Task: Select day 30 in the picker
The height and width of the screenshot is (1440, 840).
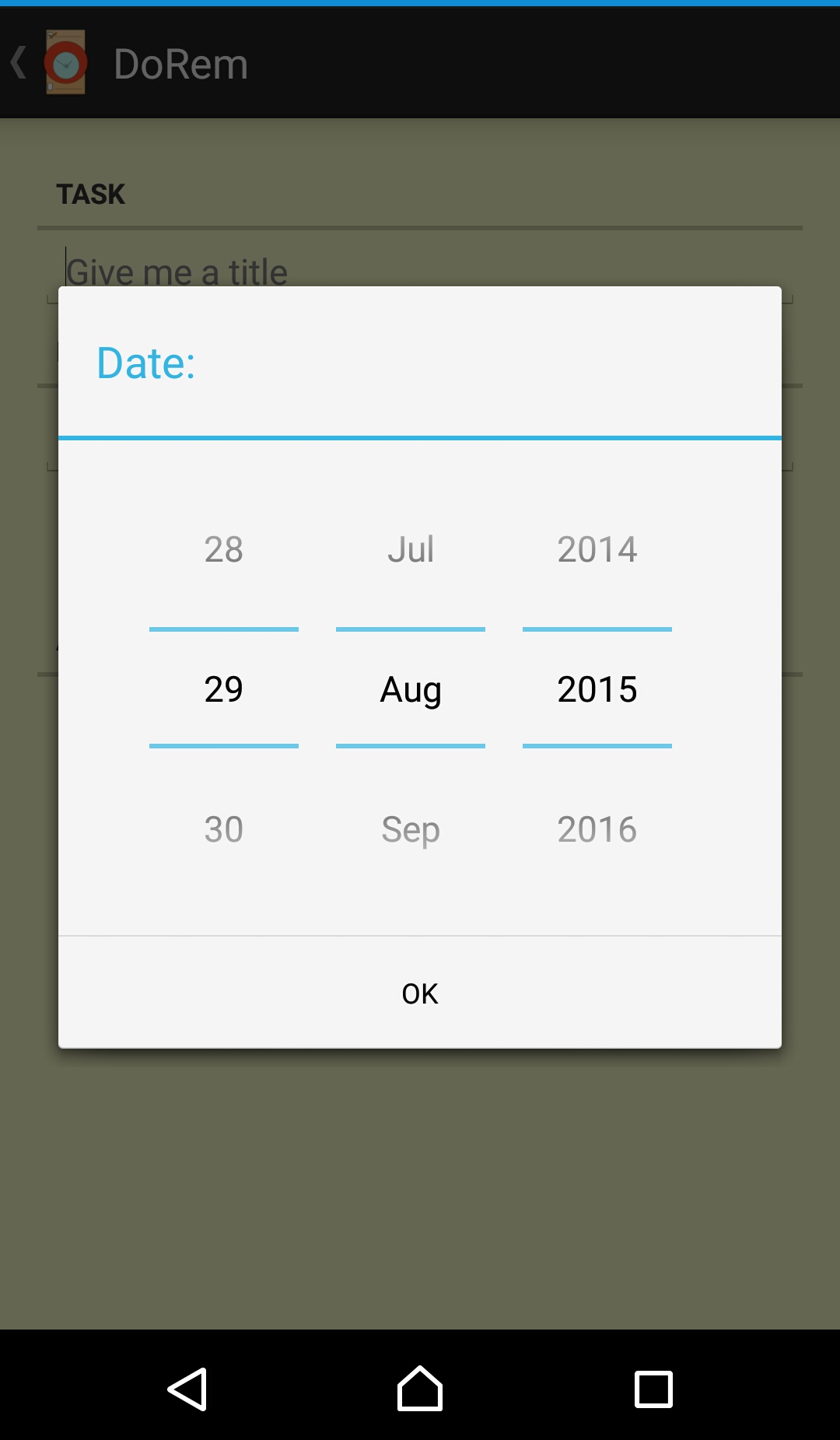Action: tap(224, 829)
